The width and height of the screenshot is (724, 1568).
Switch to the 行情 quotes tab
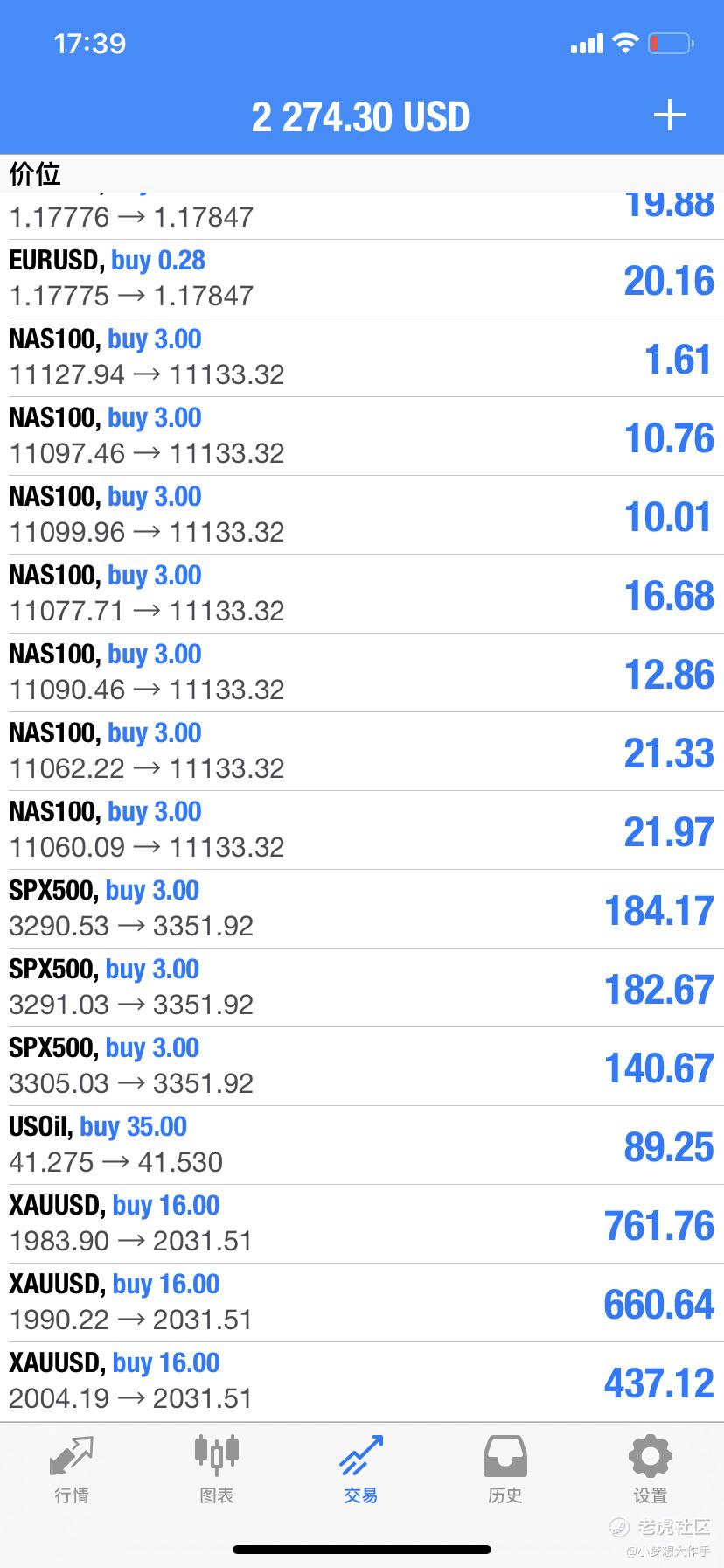(x=72, y=1471)
